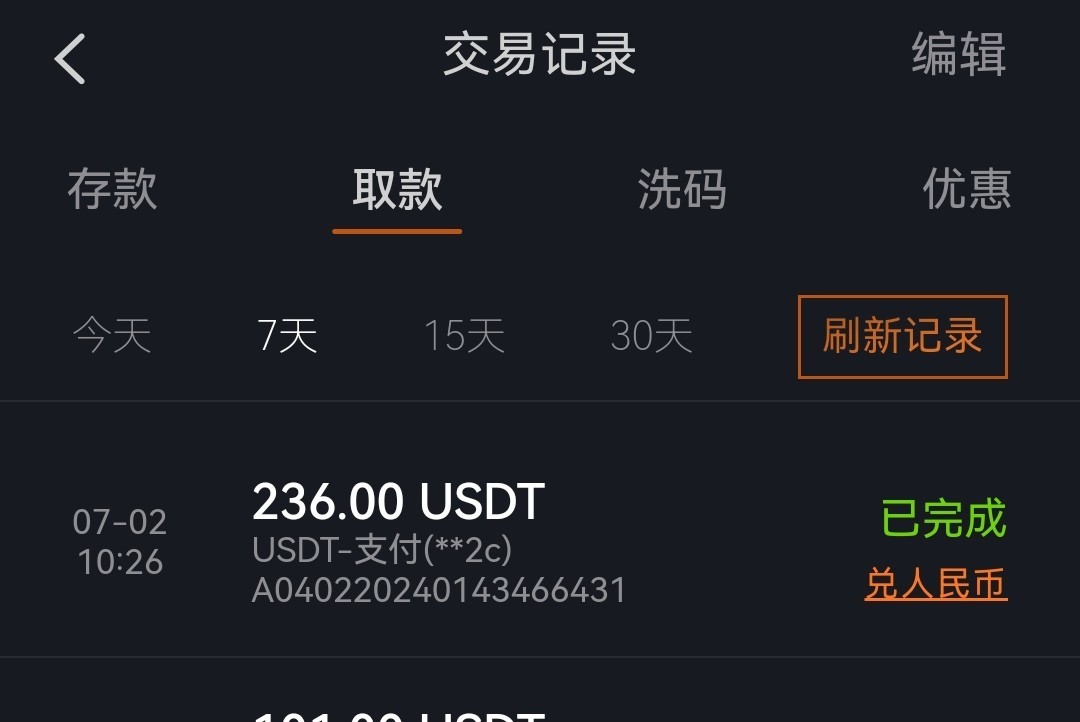Filter records to 今天
The height and width of the screenshot is (722, 1080).
(x=112, y=336)
